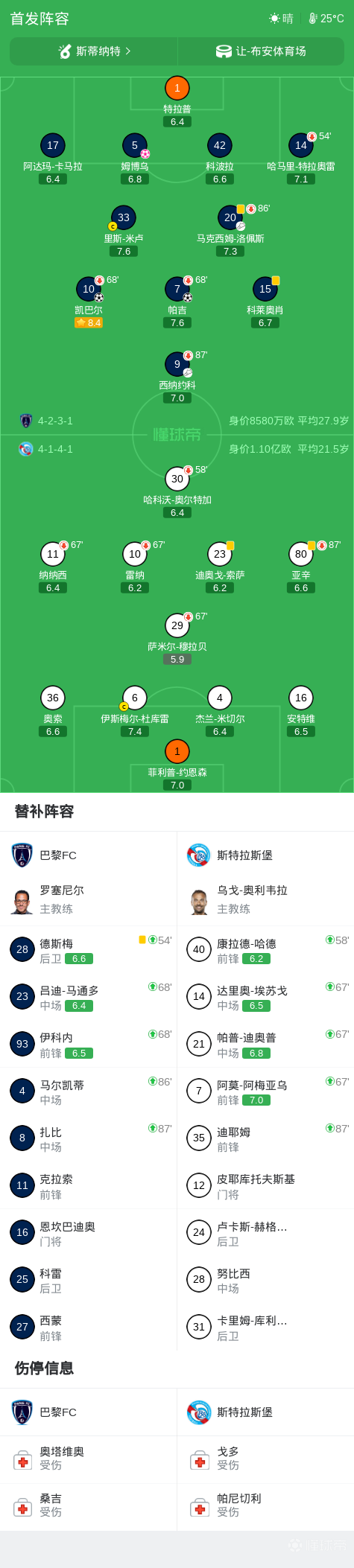Viewport: 354px width, 1568px height.
Task: Open goalkeeper 菲利普-约恩森 profile
Action: tap(177, 765)
